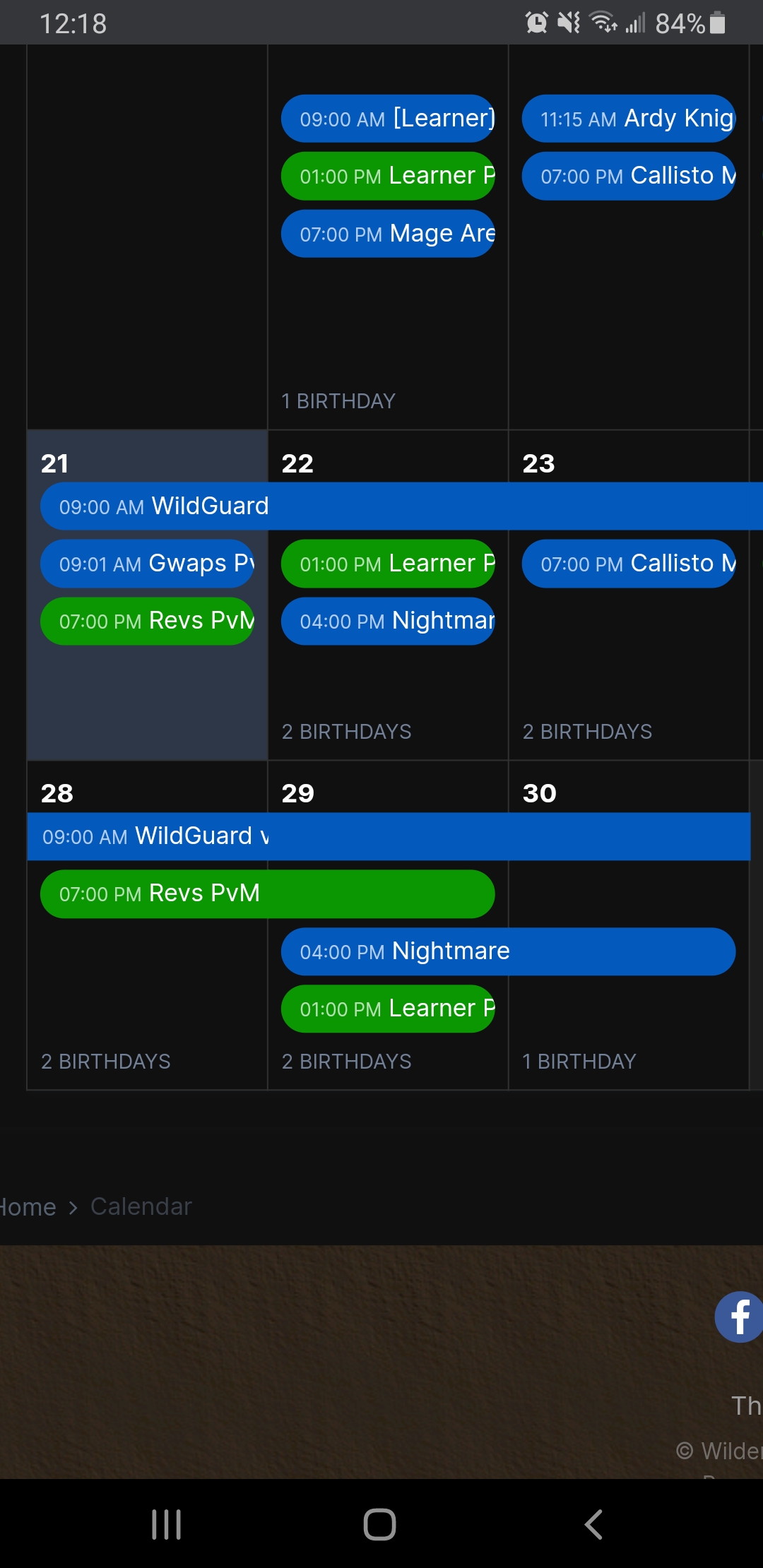
Task: Open the 11:15 AM Ardy Knights event
Action: 628,119
